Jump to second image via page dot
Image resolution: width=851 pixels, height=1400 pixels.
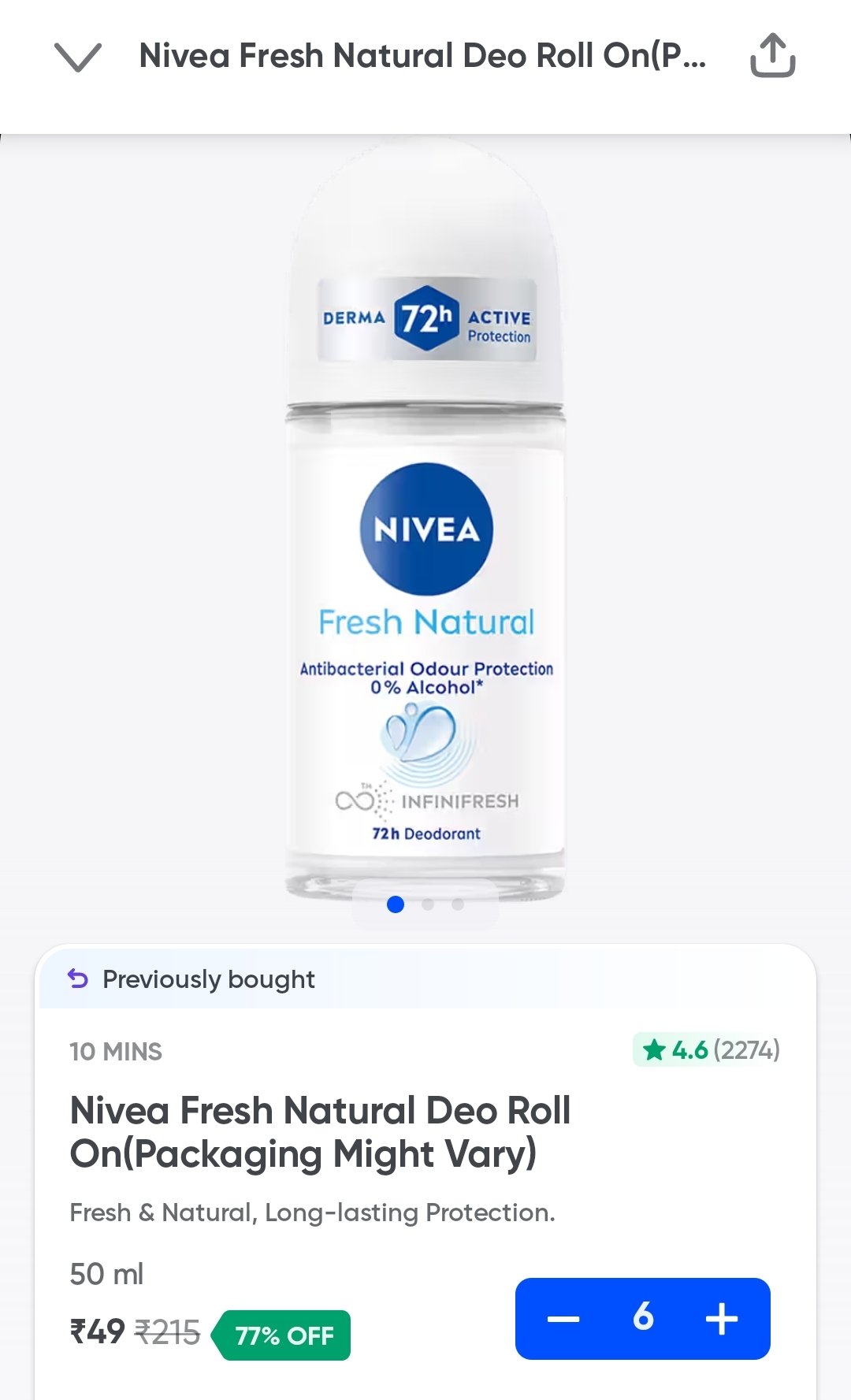(428, 904)
